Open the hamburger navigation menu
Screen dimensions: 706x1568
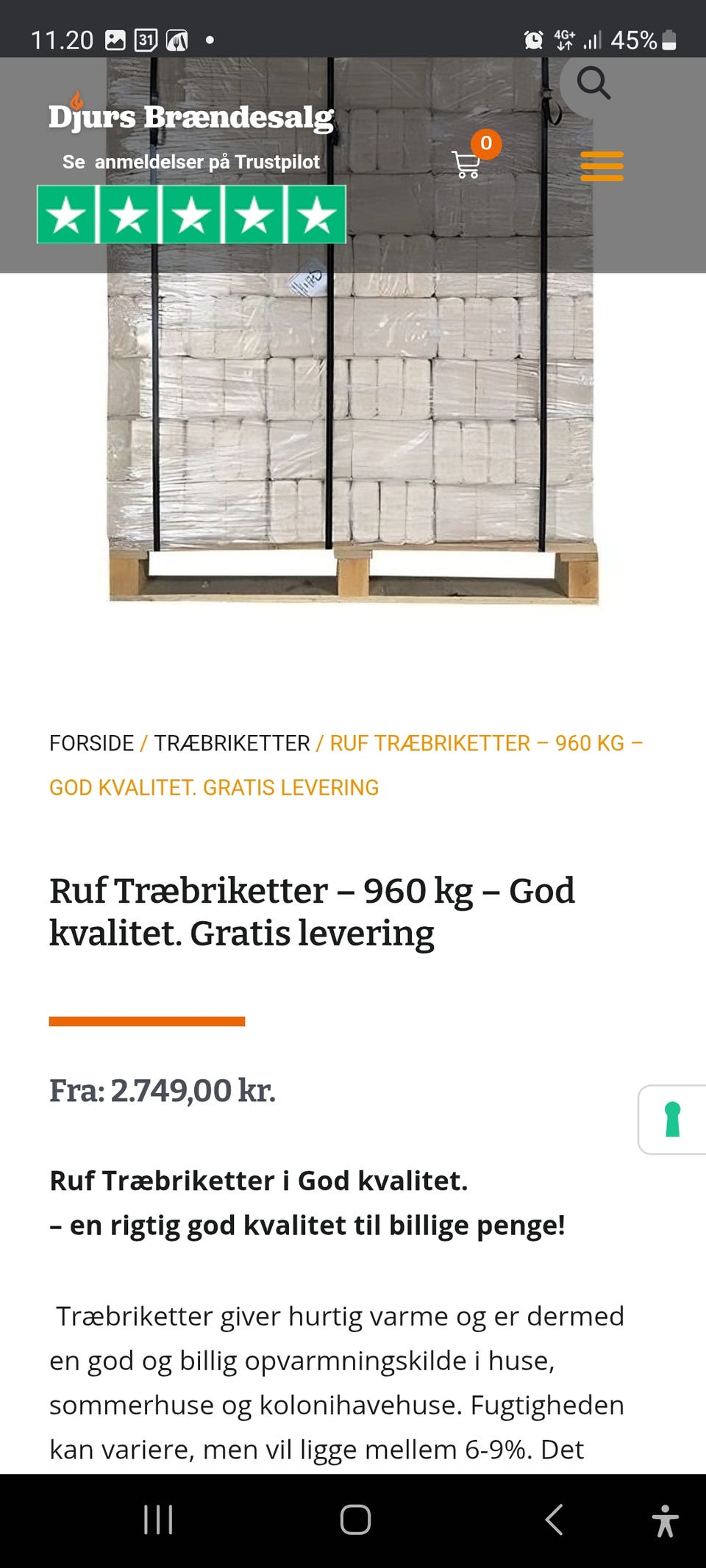click(x=601, y=165)
